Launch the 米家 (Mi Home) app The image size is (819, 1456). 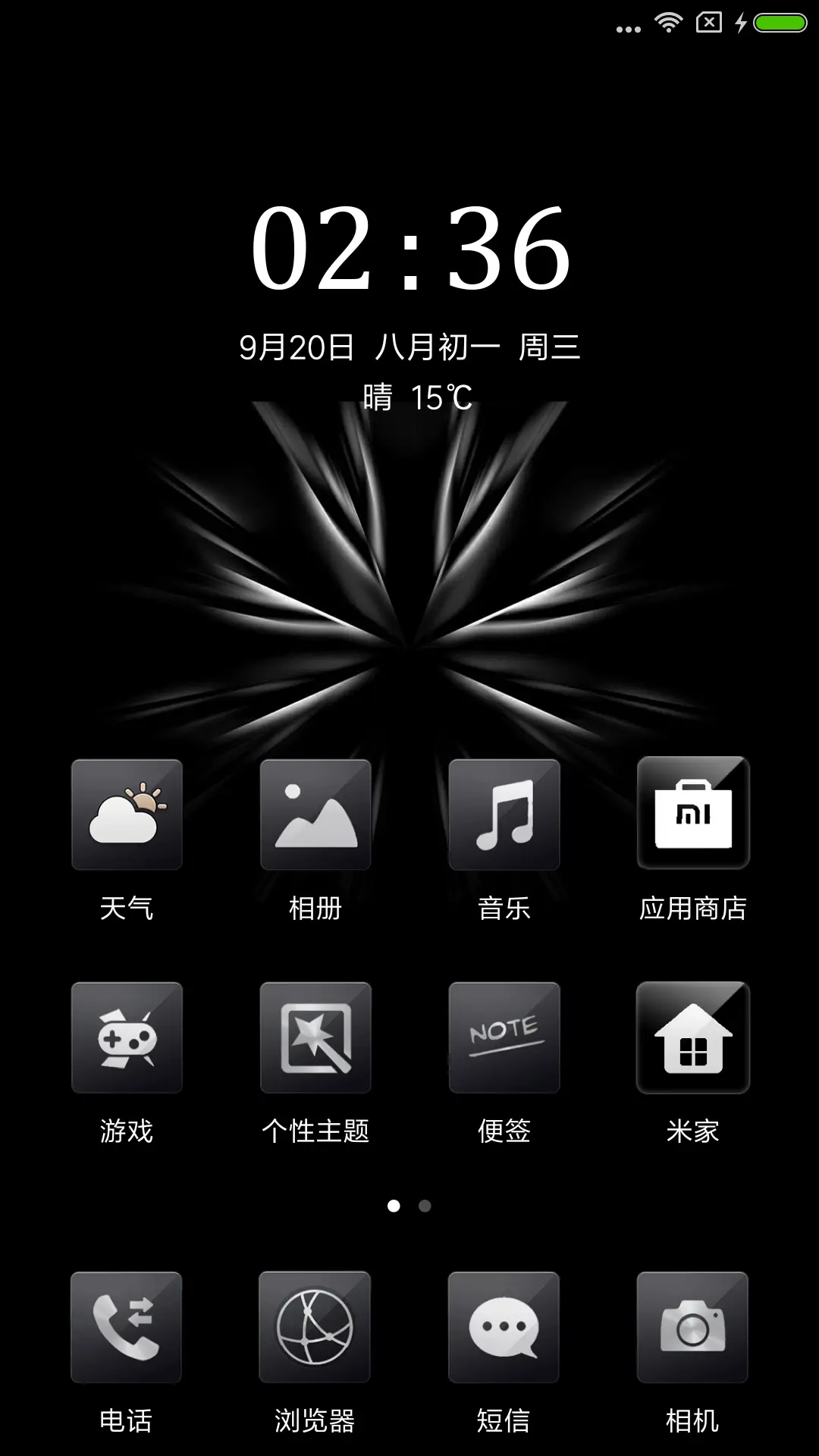tap(692, 1037)
